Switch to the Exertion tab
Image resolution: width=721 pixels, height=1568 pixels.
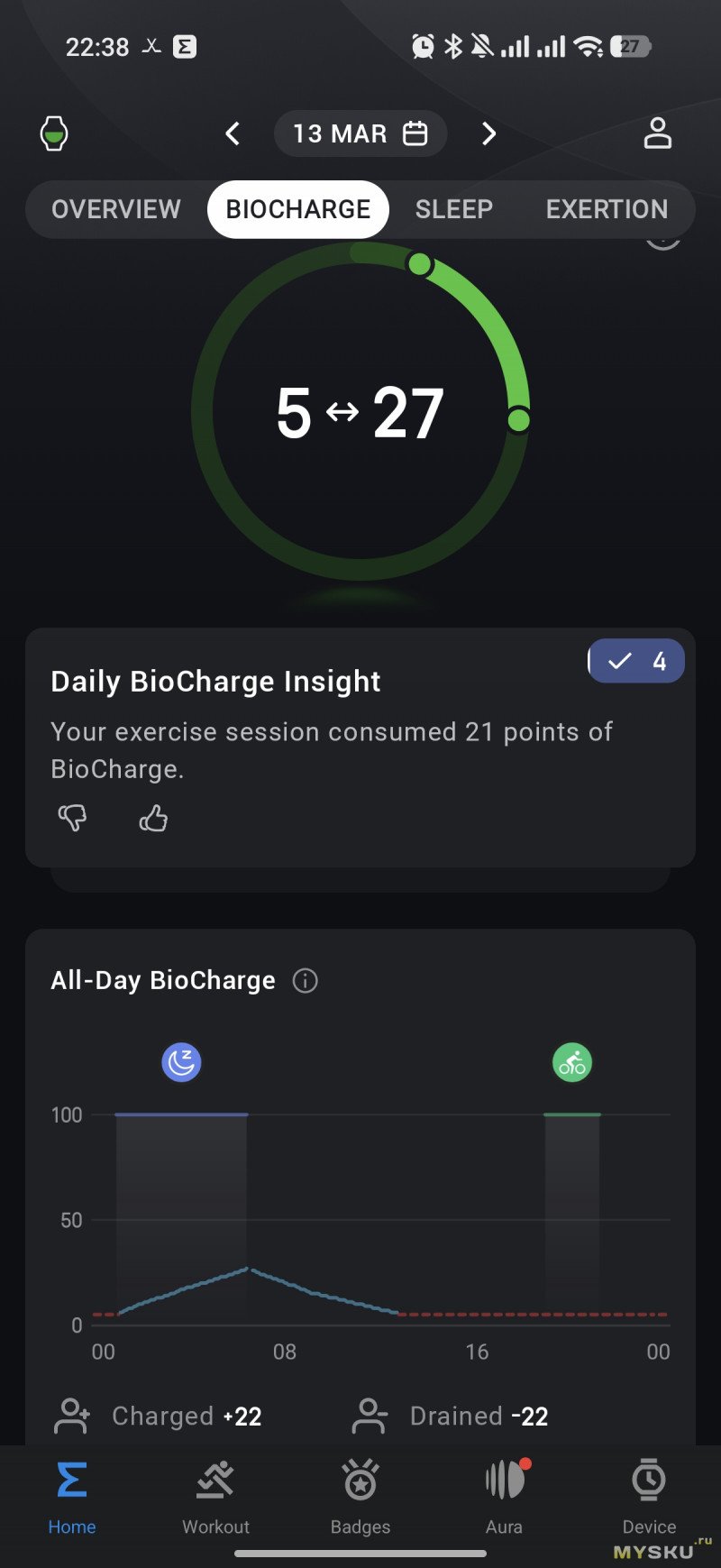607,209
